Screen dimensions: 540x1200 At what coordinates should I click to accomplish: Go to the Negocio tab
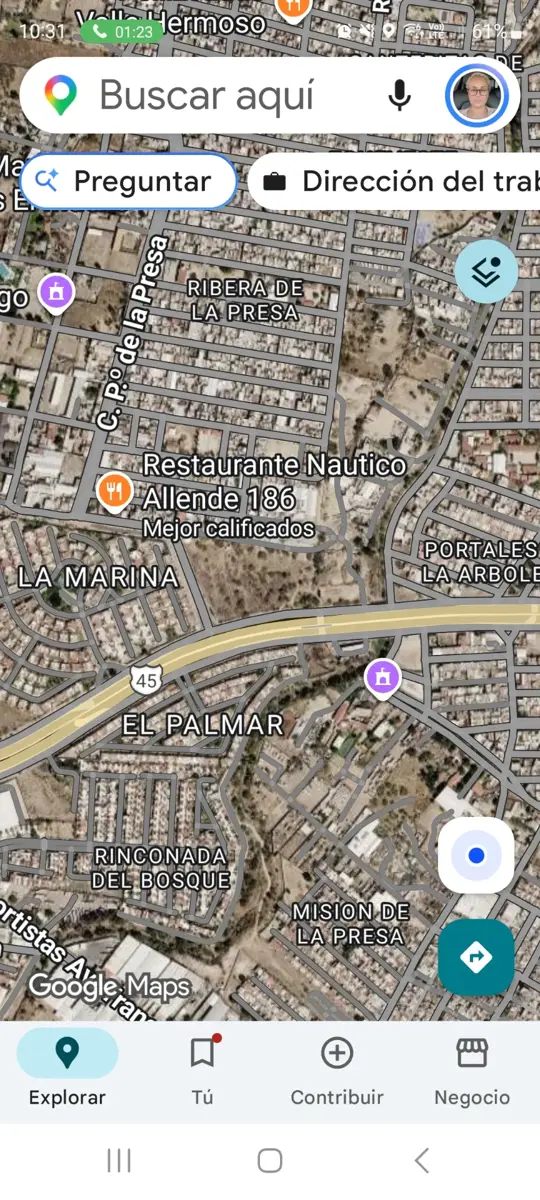coord(472,1070)
